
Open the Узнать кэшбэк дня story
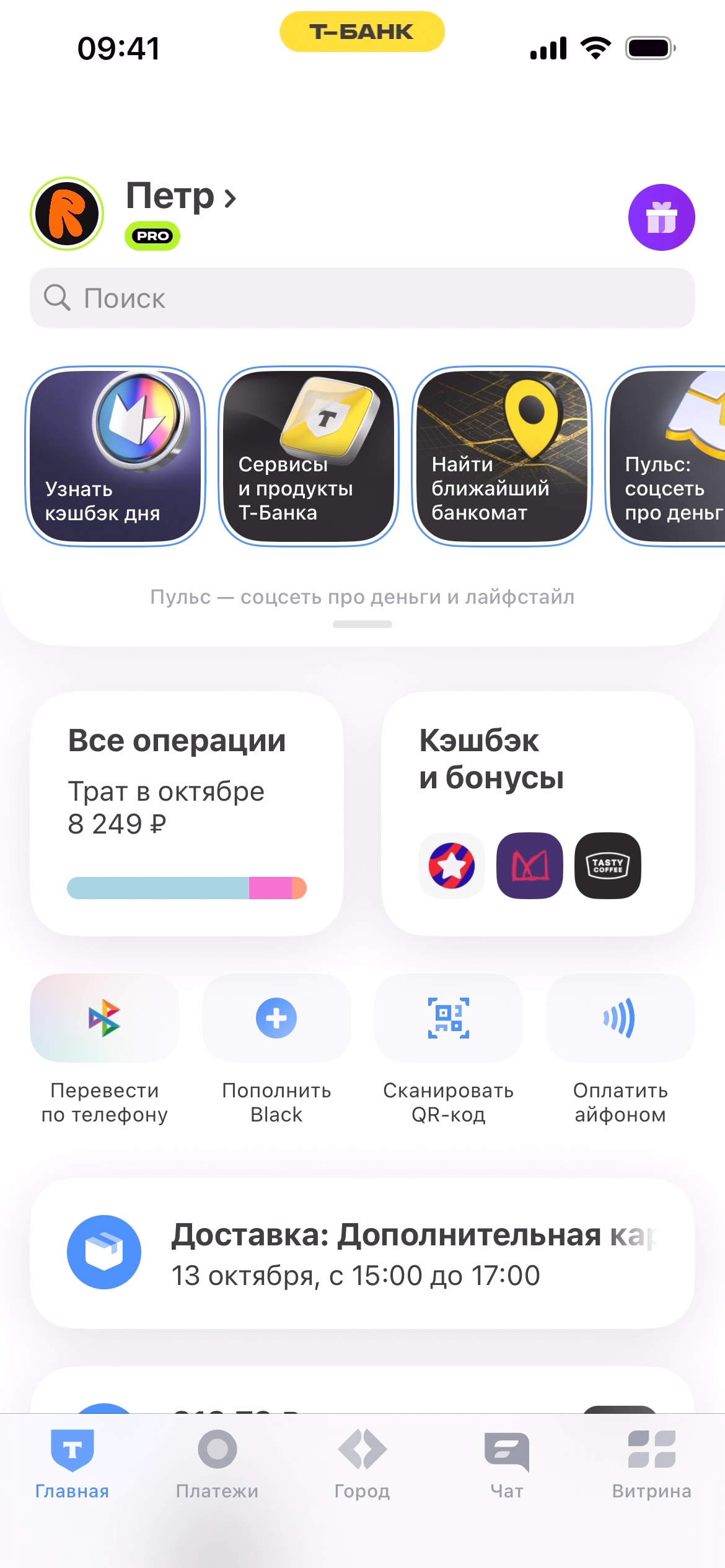click(x=115, y=456)
